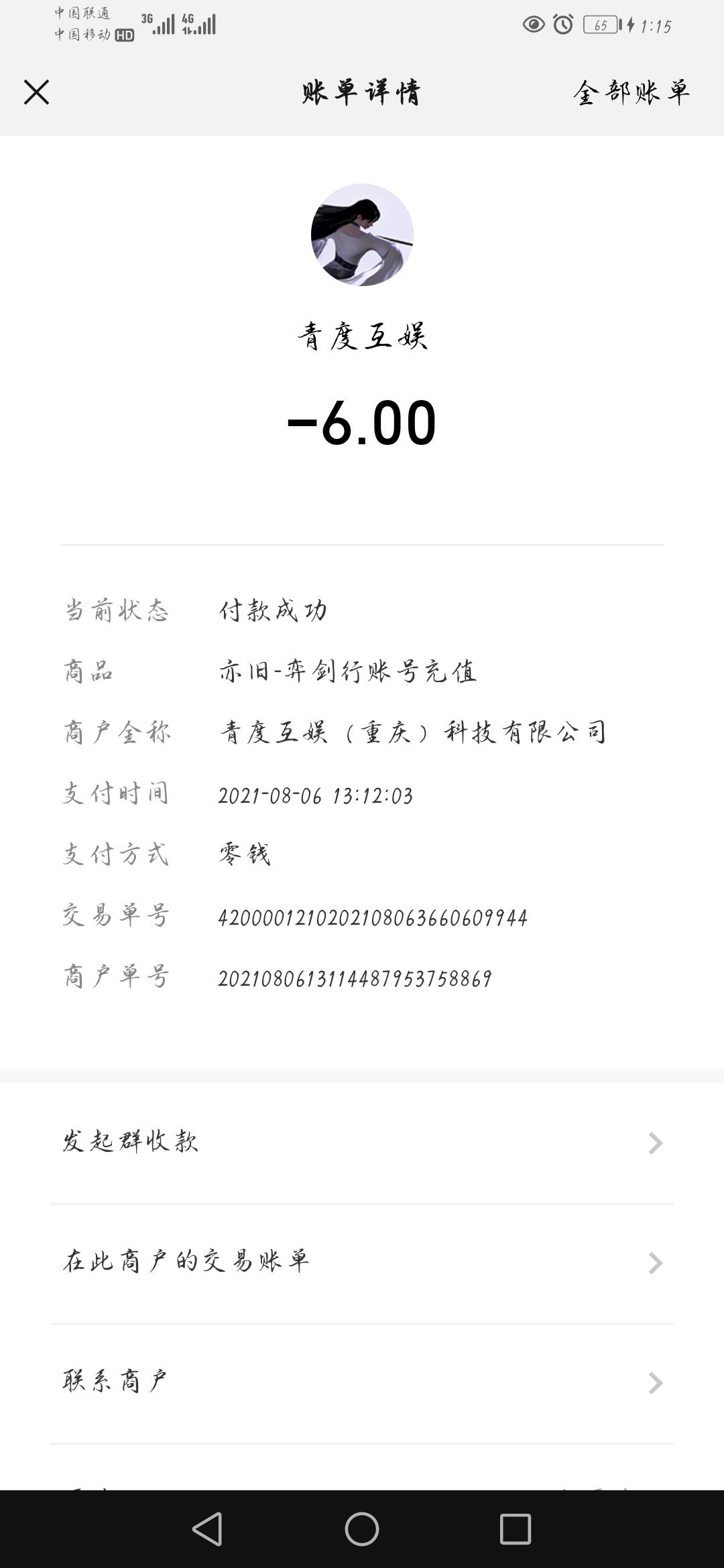Return to home screen via home button
The image size is (724, 1568).
(362, 1528)
